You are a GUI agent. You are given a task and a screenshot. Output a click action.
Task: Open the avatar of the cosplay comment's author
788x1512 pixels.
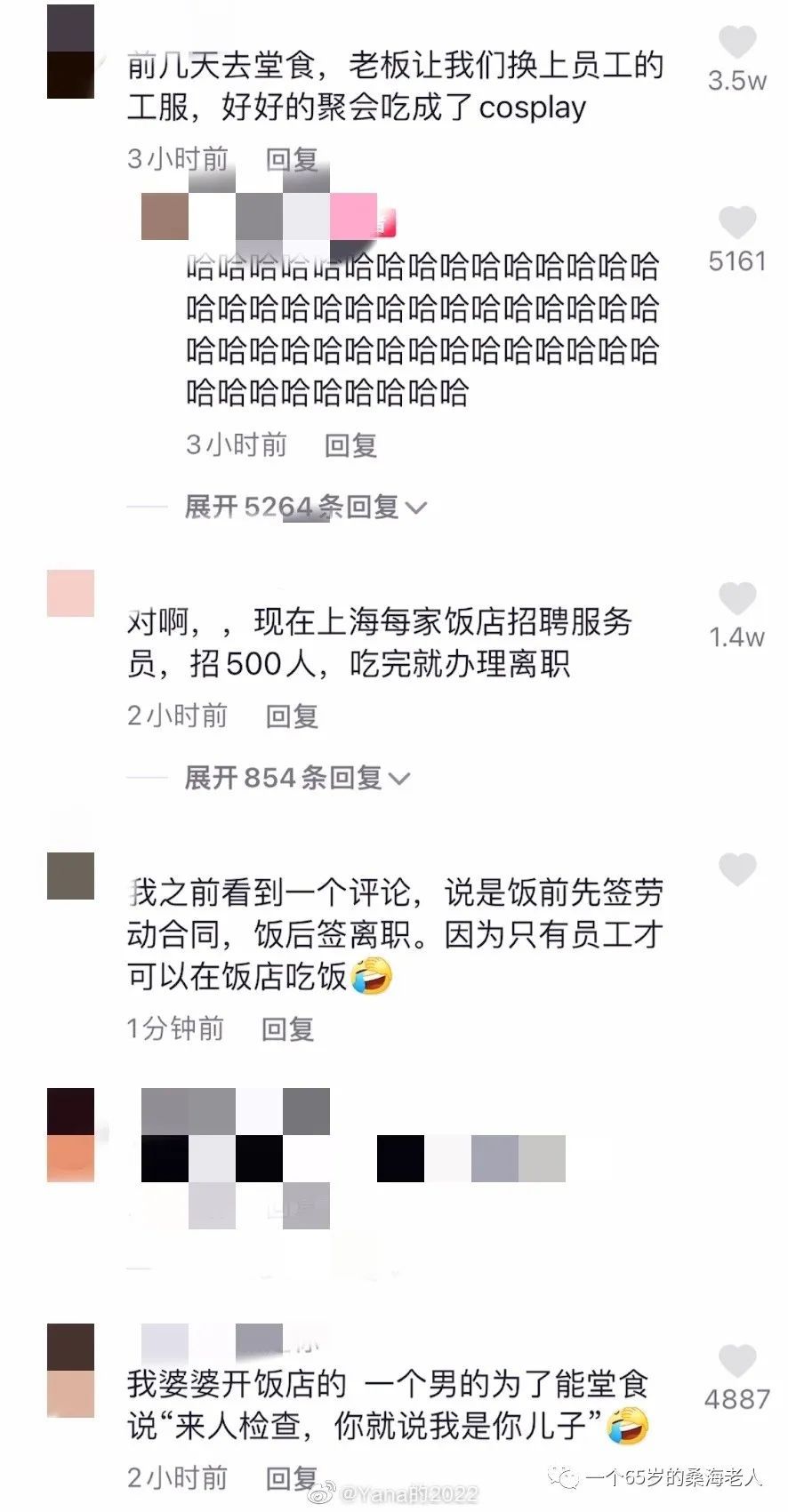point(70,52)
